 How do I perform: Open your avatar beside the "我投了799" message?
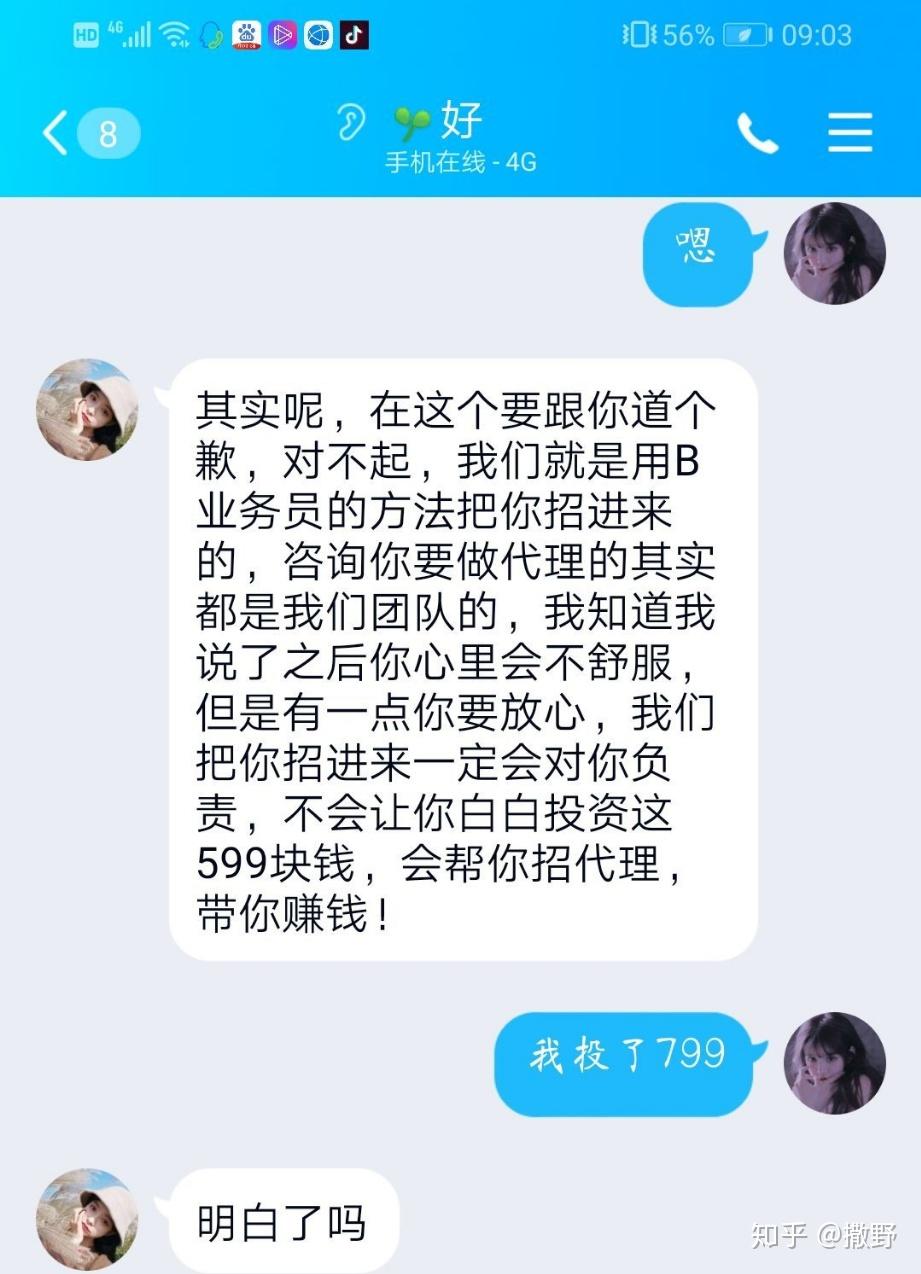tap(834, 1063)
